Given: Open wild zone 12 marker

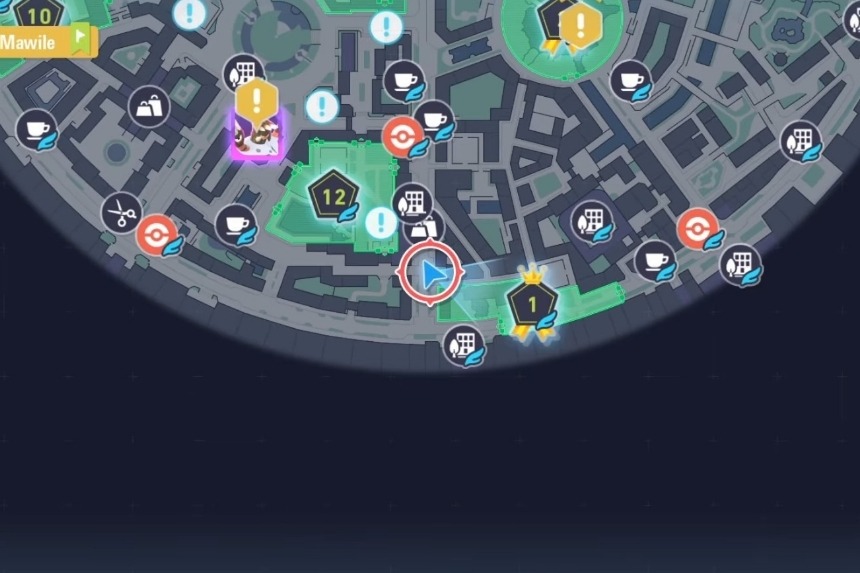Looking at the screenshot, I should coord(333,196).
